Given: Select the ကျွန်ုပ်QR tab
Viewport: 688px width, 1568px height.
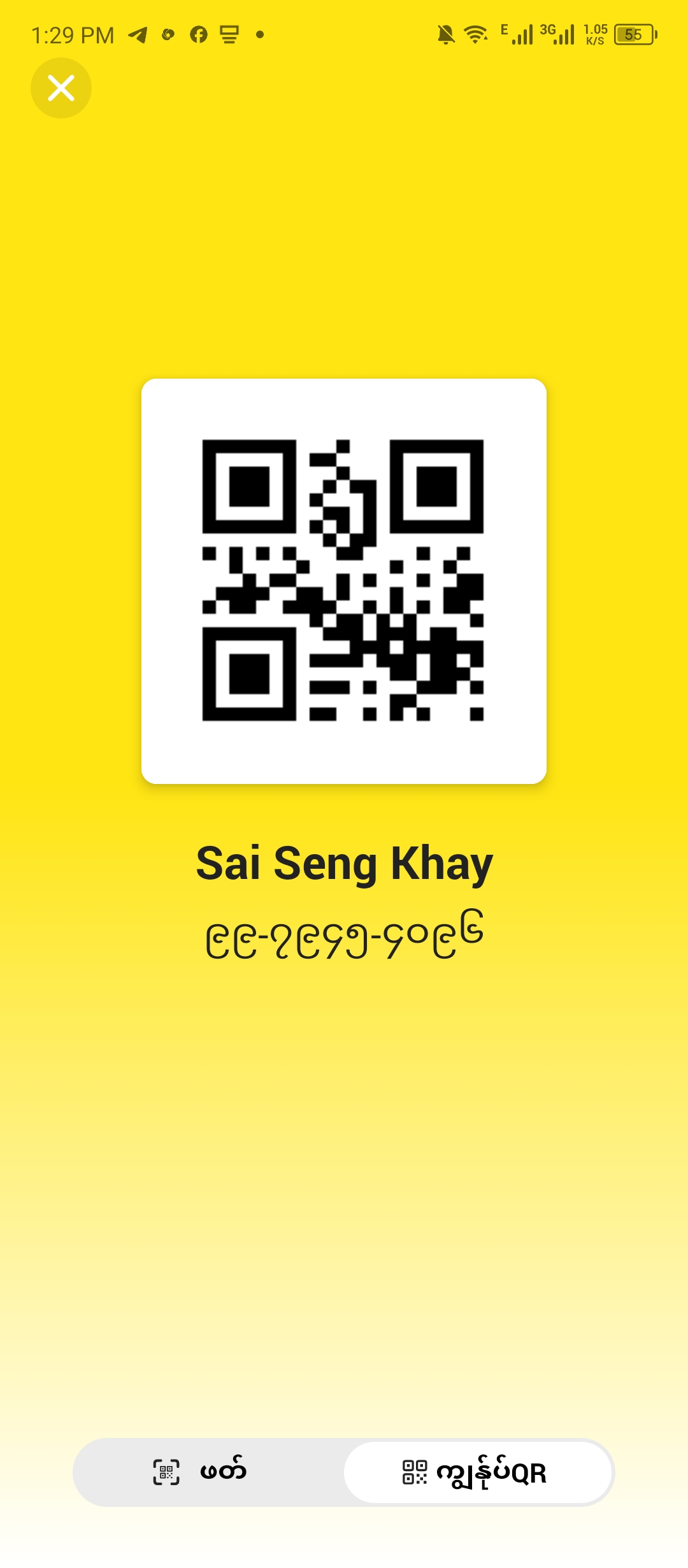Looking at the screenshot, I should [478, 1472].
